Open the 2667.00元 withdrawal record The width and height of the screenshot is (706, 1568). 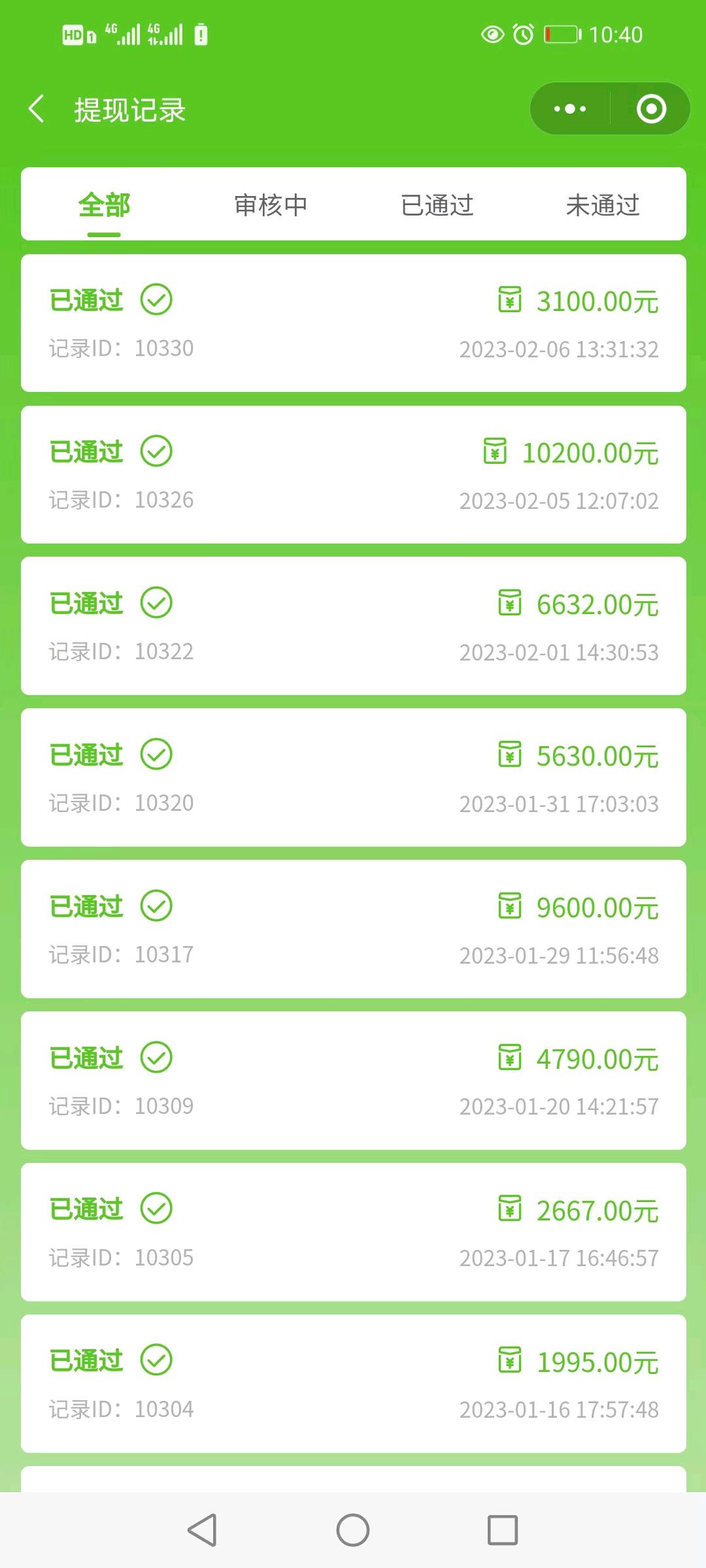tap(353, 1232)
